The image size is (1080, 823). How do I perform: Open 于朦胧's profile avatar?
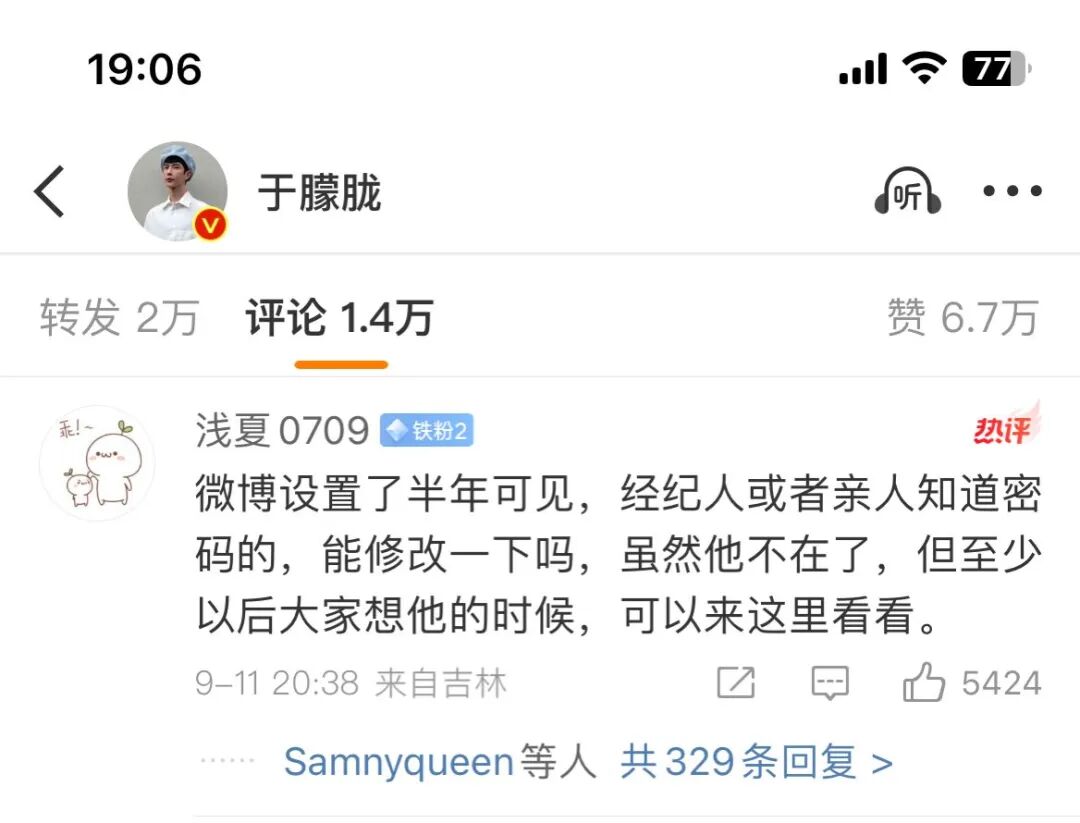(x=177, y=192)
